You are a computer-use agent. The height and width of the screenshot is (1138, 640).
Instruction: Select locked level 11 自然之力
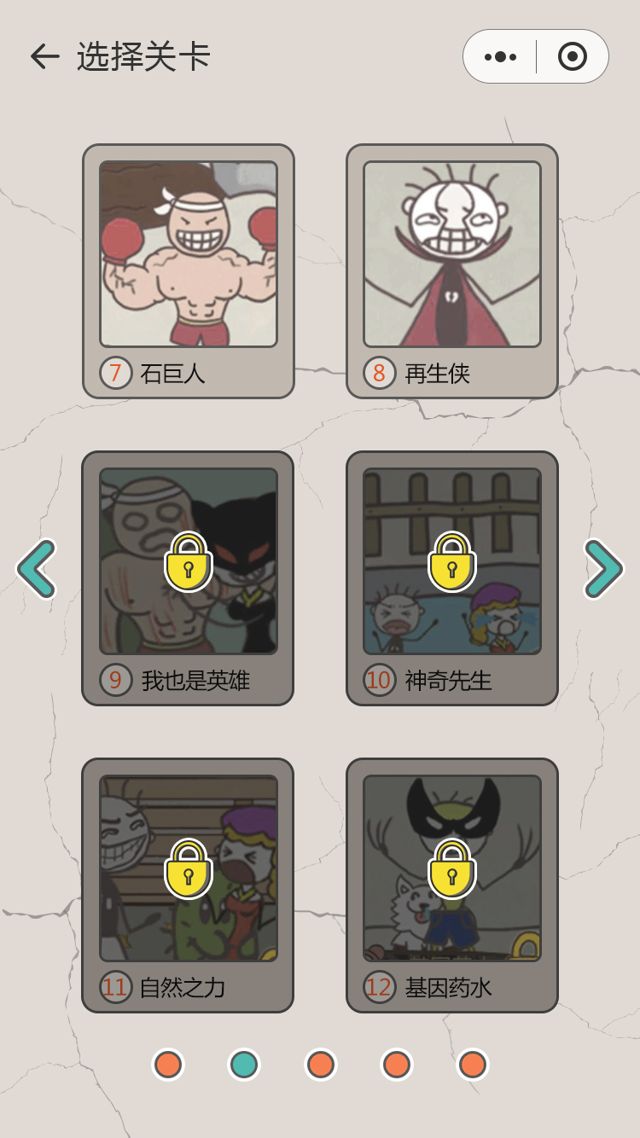tap(188, 885)
